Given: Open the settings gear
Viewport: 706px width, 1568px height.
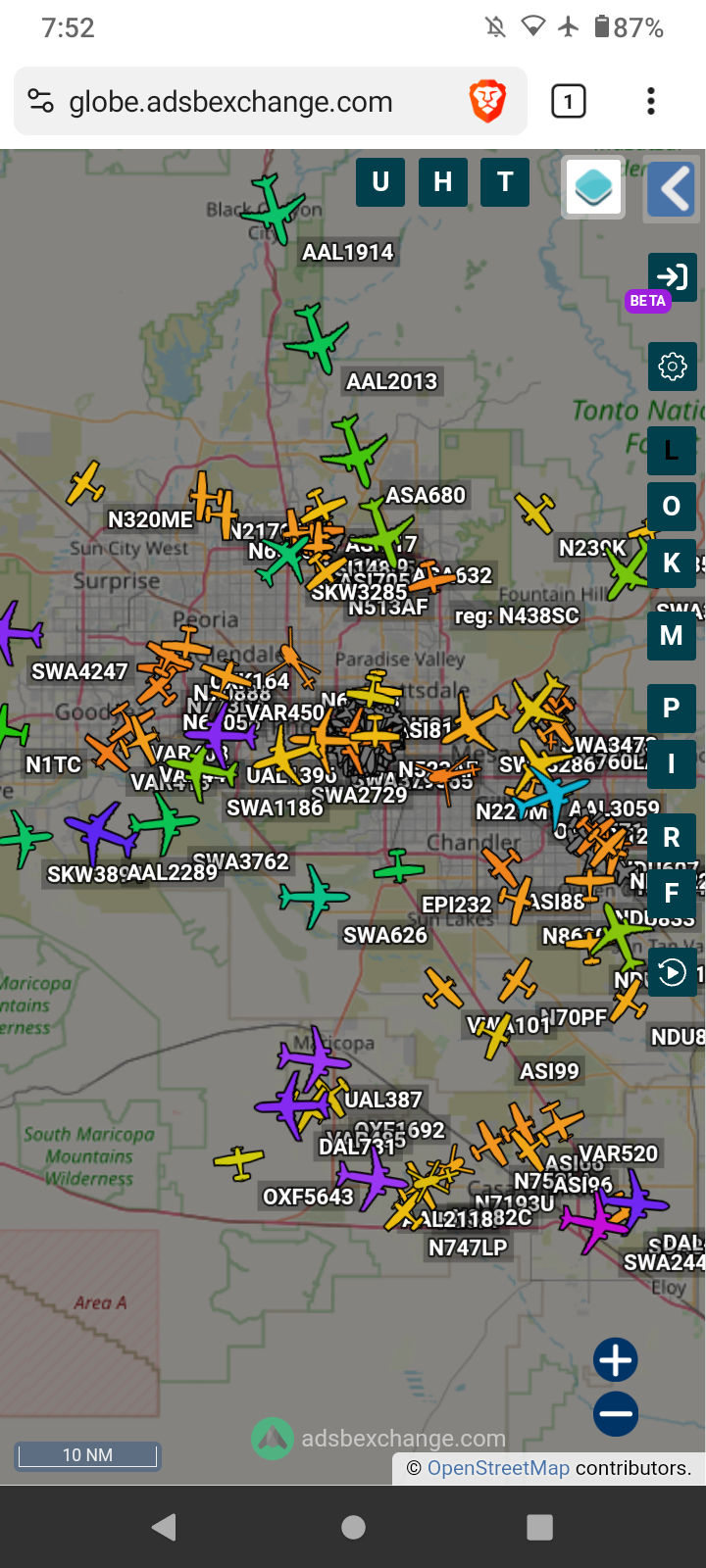Looking at the screenshot, I should (673, 367).
